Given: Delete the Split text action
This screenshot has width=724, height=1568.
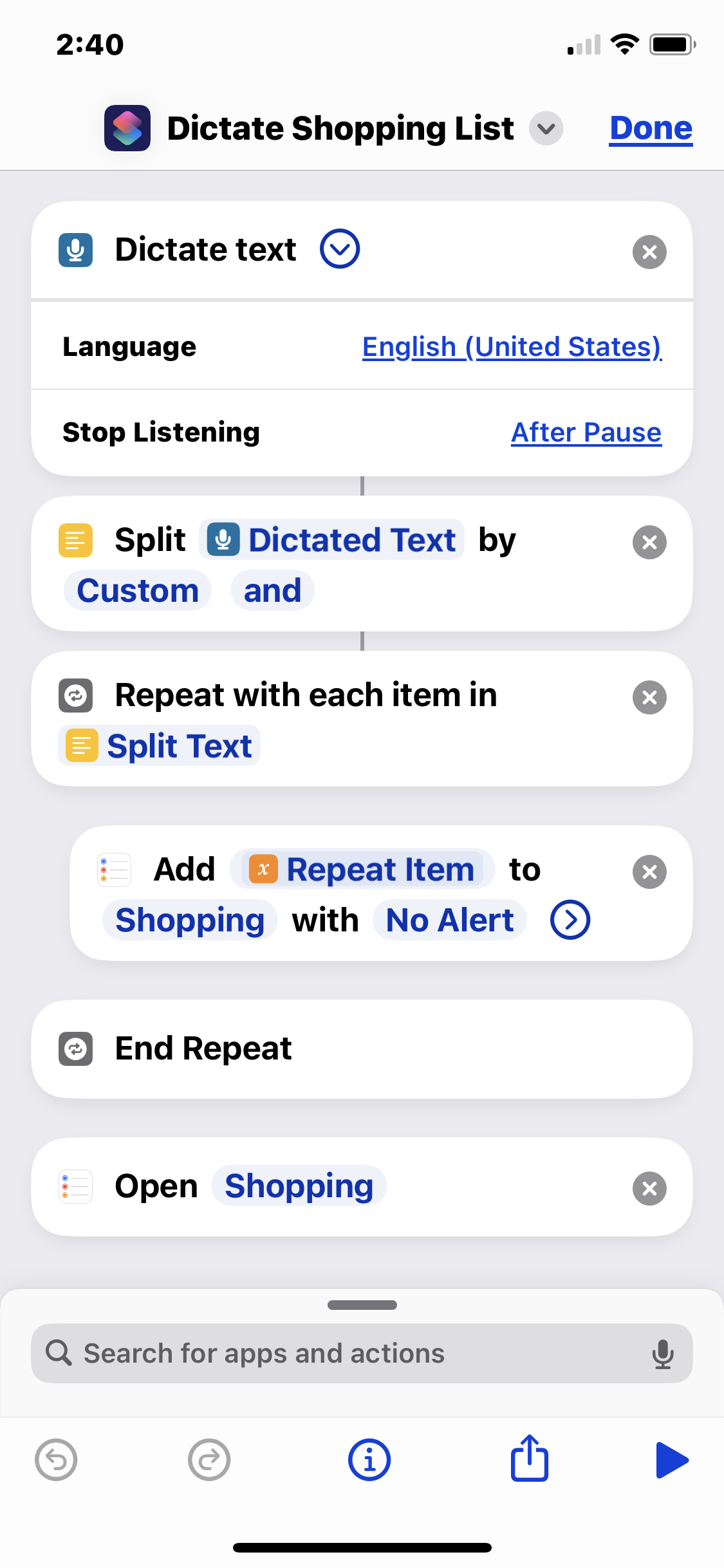Looking at the screenshot, I should pyautogui.click(x=649, y=542).
